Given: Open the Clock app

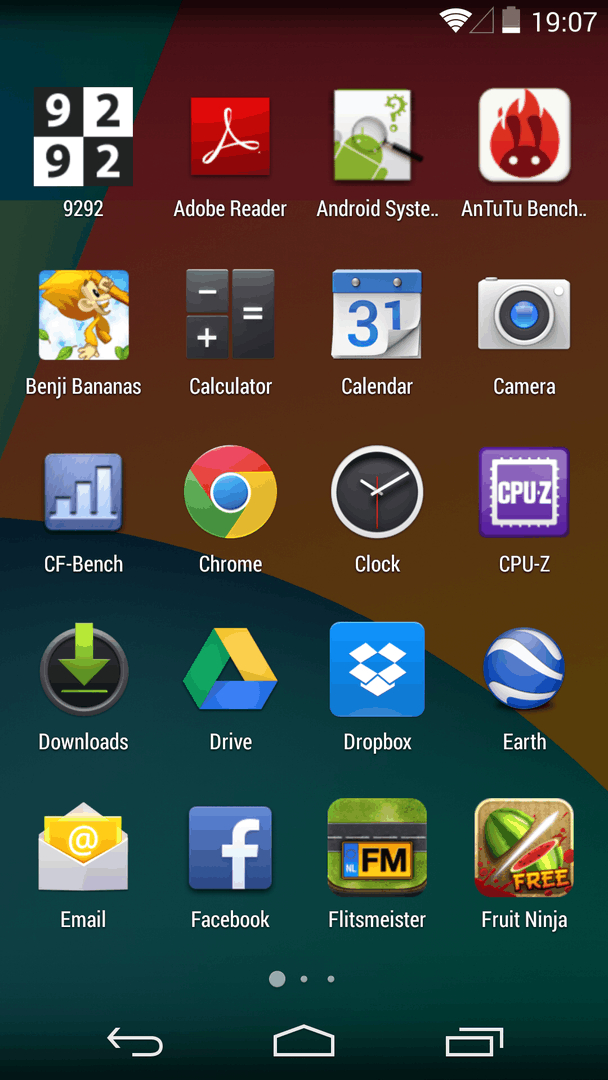Looking at the screenshot, I should pyautogui.click(x=377, y=492).
